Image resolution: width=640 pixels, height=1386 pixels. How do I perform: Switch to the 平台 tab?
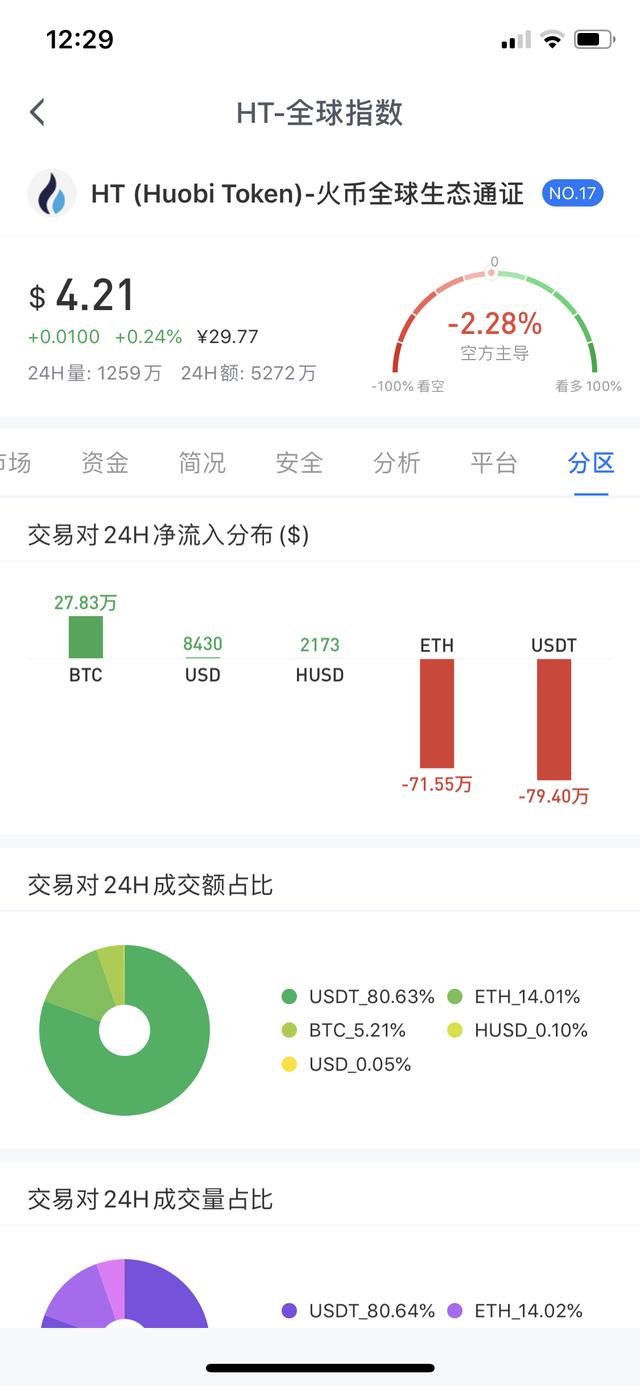493,463
